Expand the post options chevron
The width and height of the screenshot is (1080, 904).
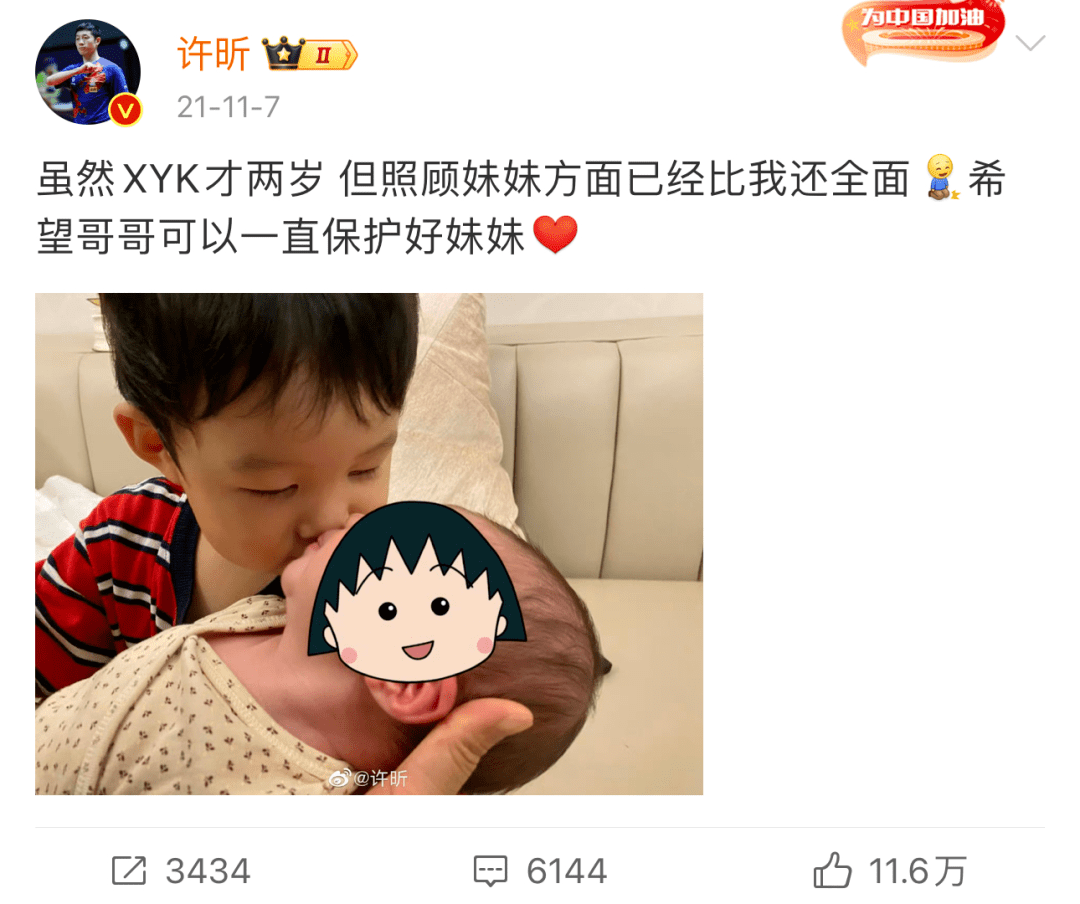(1029, 44)
